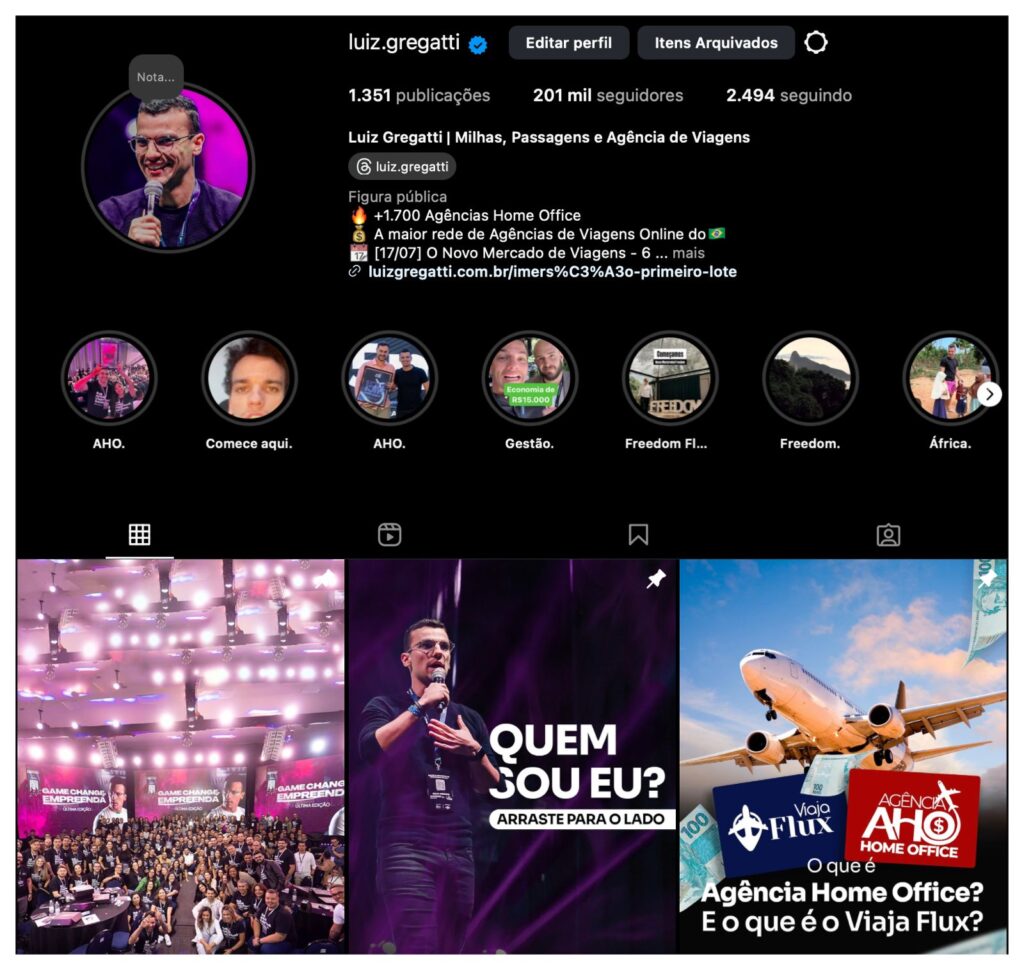
Task: Open the Comece aqui. highlight
Action: coord(249,379)
